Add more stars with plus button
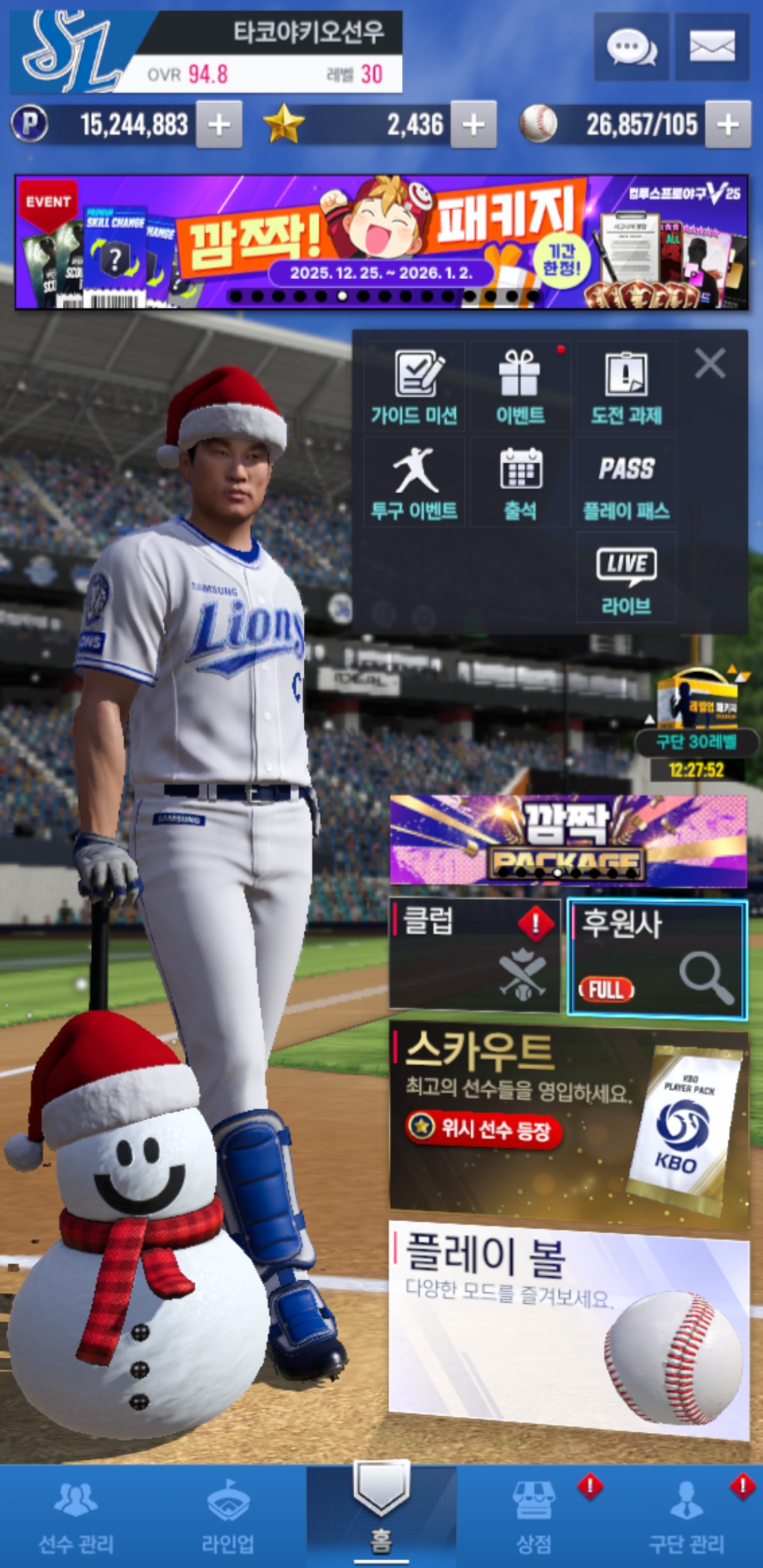This screenshot has width=763, height=1568. click(x=473, y=125)
